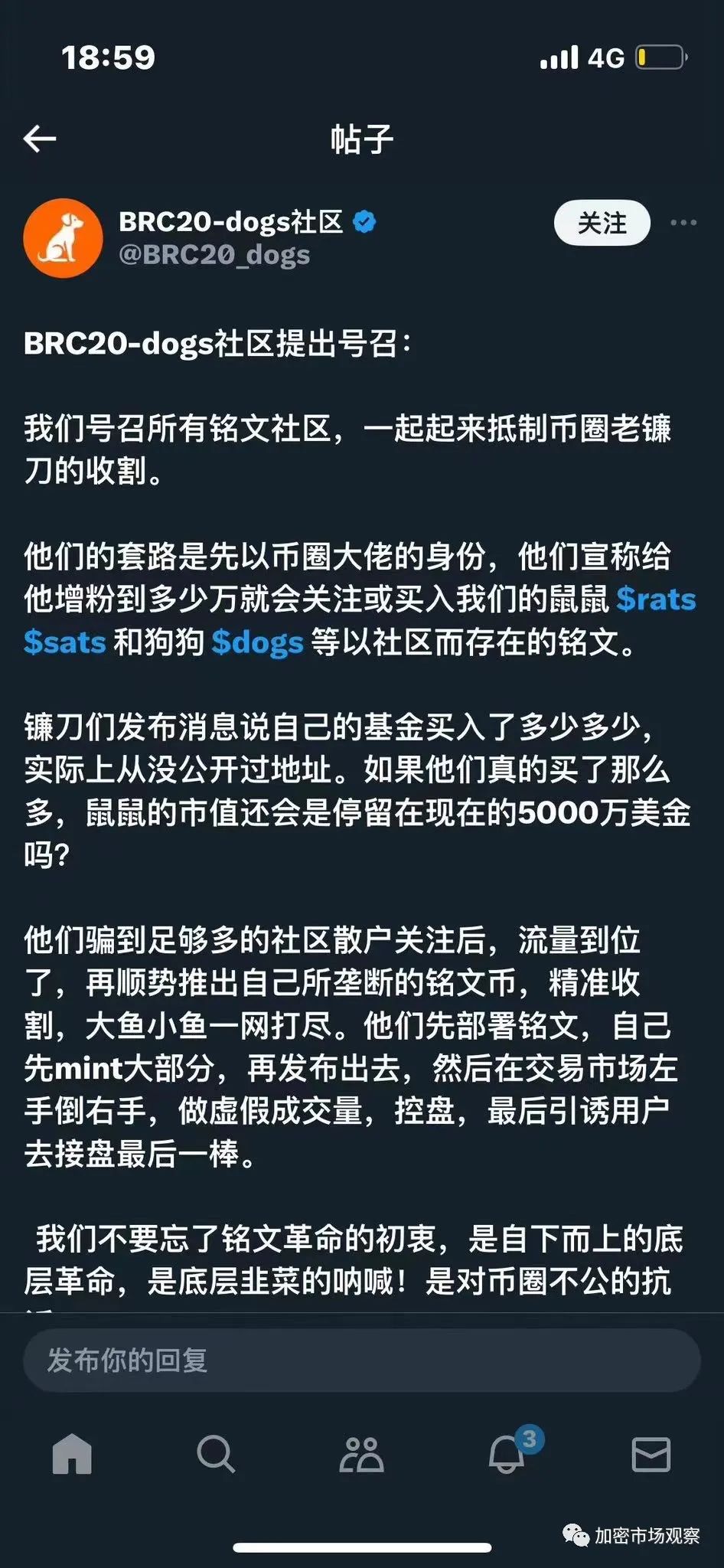The height and width of the screenshot is (1568, 724).
Task: Switch to the Home tab
Action: (x=72, y=1454)
